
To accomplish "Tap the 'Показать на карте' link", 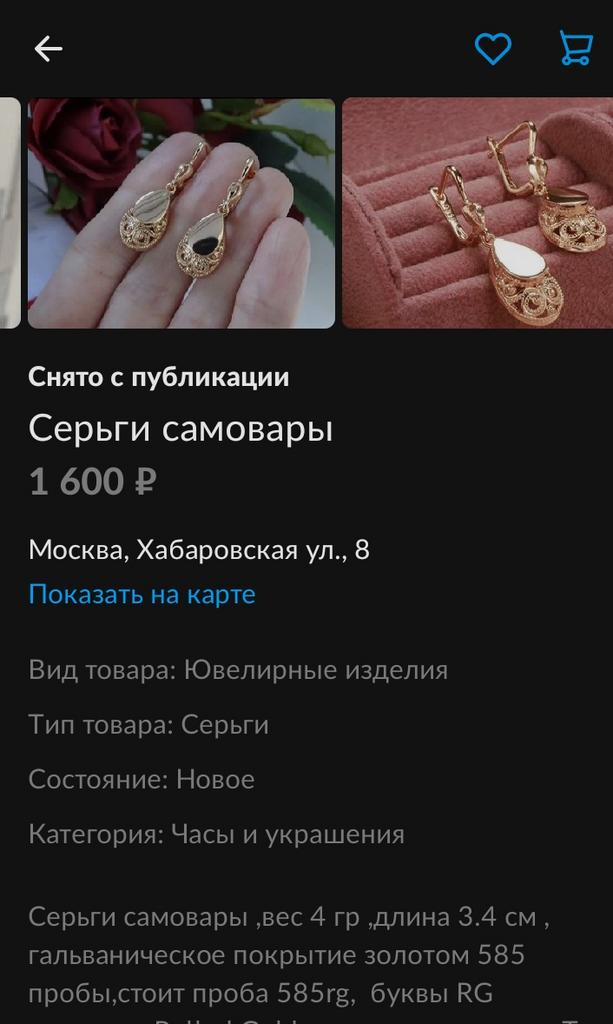I will pyautogui.click(x=142, y=594).
